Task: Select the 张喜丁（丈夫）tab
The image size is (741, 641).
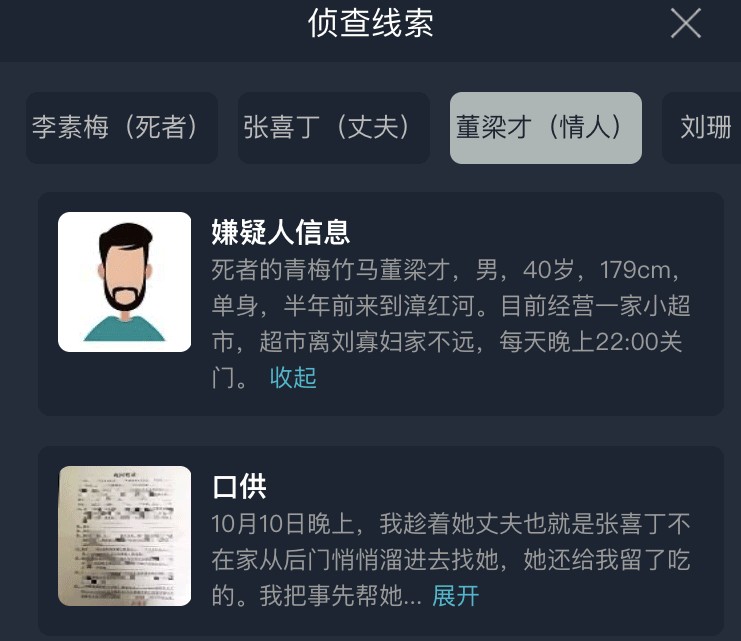Action: tap(333, 128)
